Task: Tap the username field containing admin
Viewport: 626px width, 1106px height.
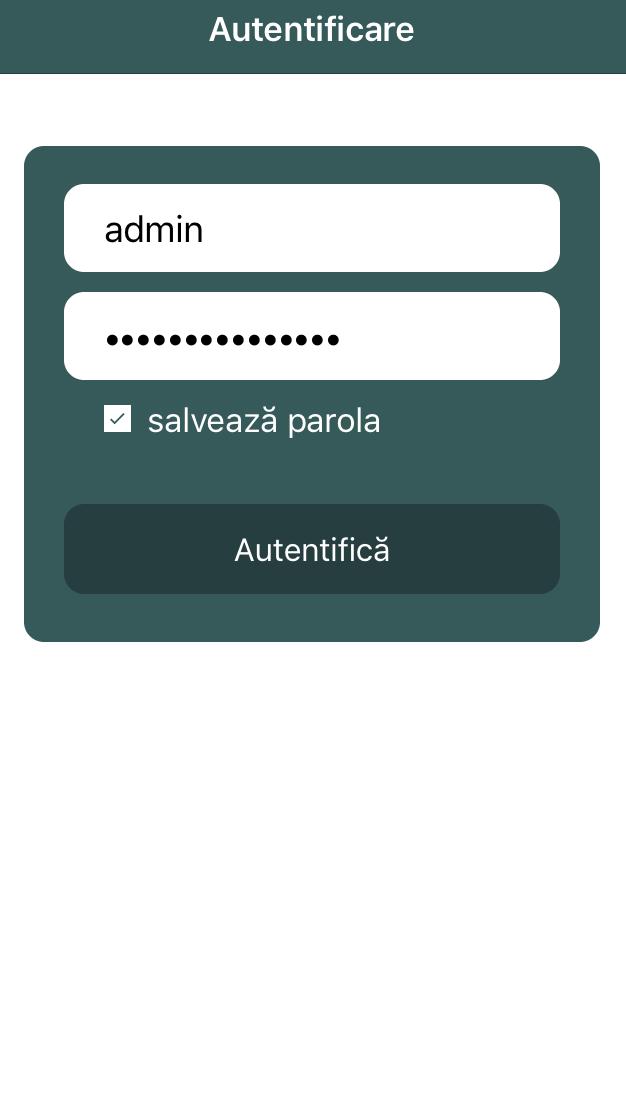Action: pos(311,228)
